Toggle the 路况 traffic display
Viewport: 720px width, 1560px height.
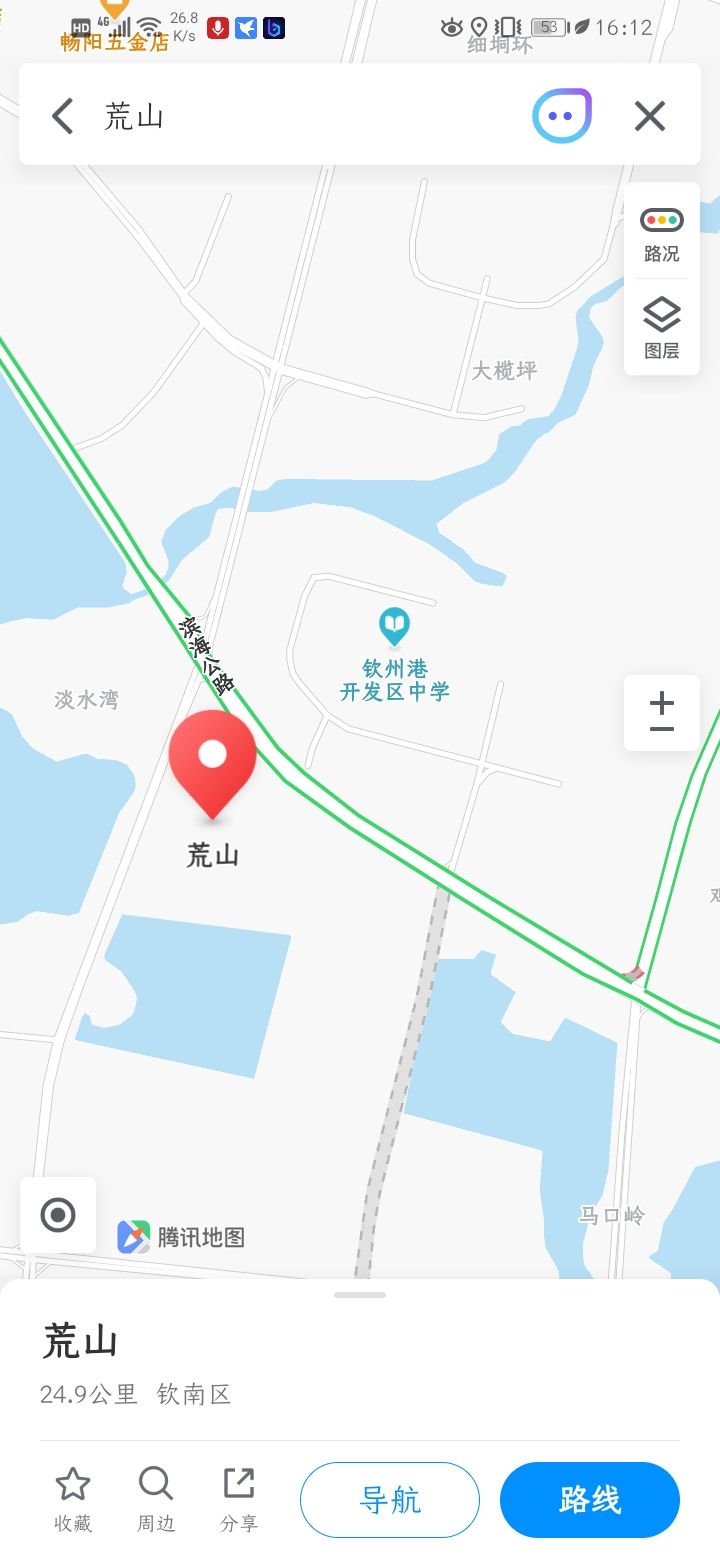[x=661, y=228]
